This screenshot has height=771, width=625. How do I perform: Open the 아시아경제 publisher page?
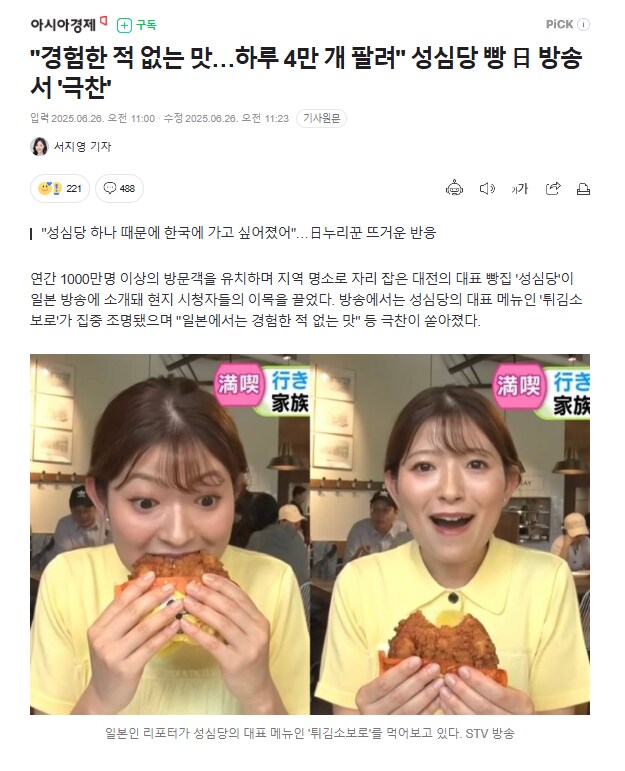click(70, 24)
